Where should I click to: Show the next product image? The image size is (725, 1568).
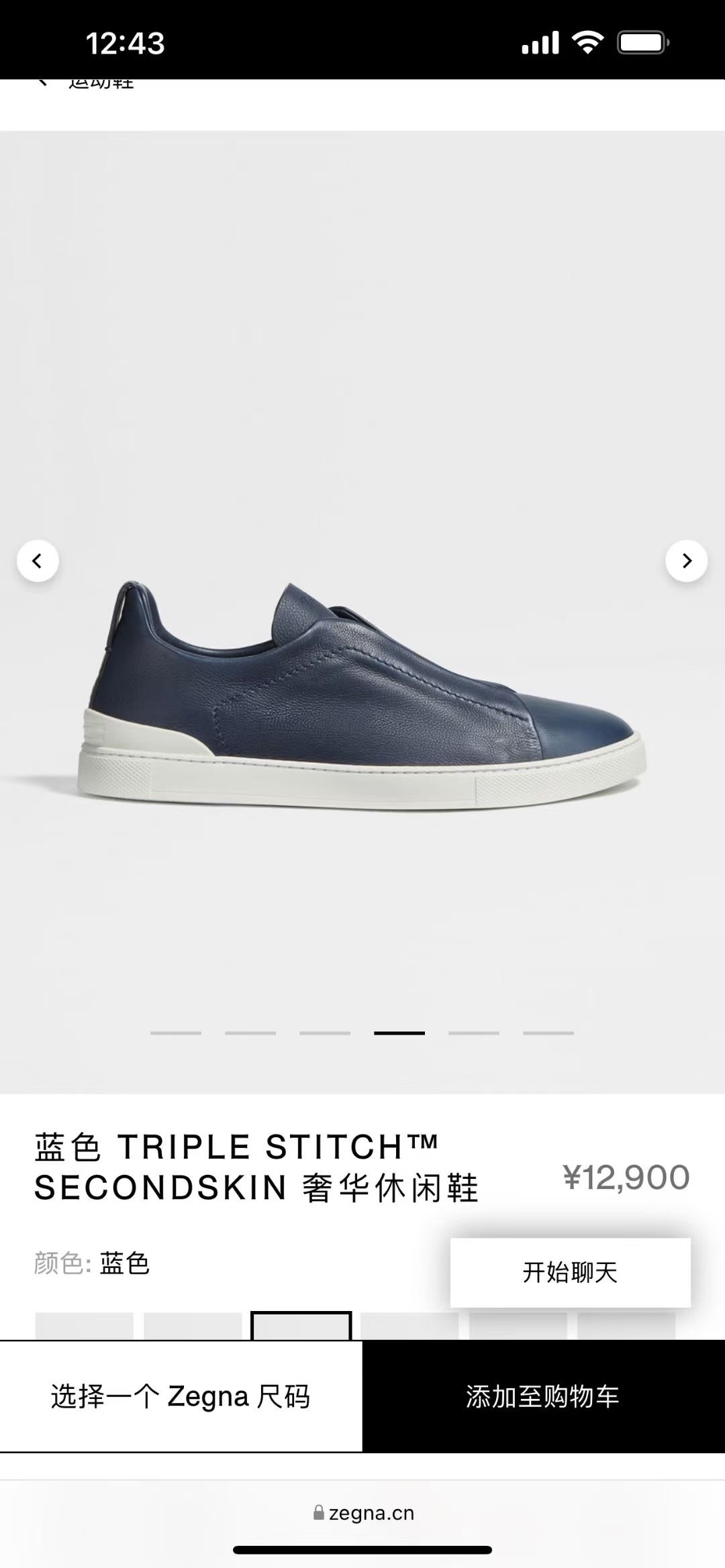[x=686, y=561]
